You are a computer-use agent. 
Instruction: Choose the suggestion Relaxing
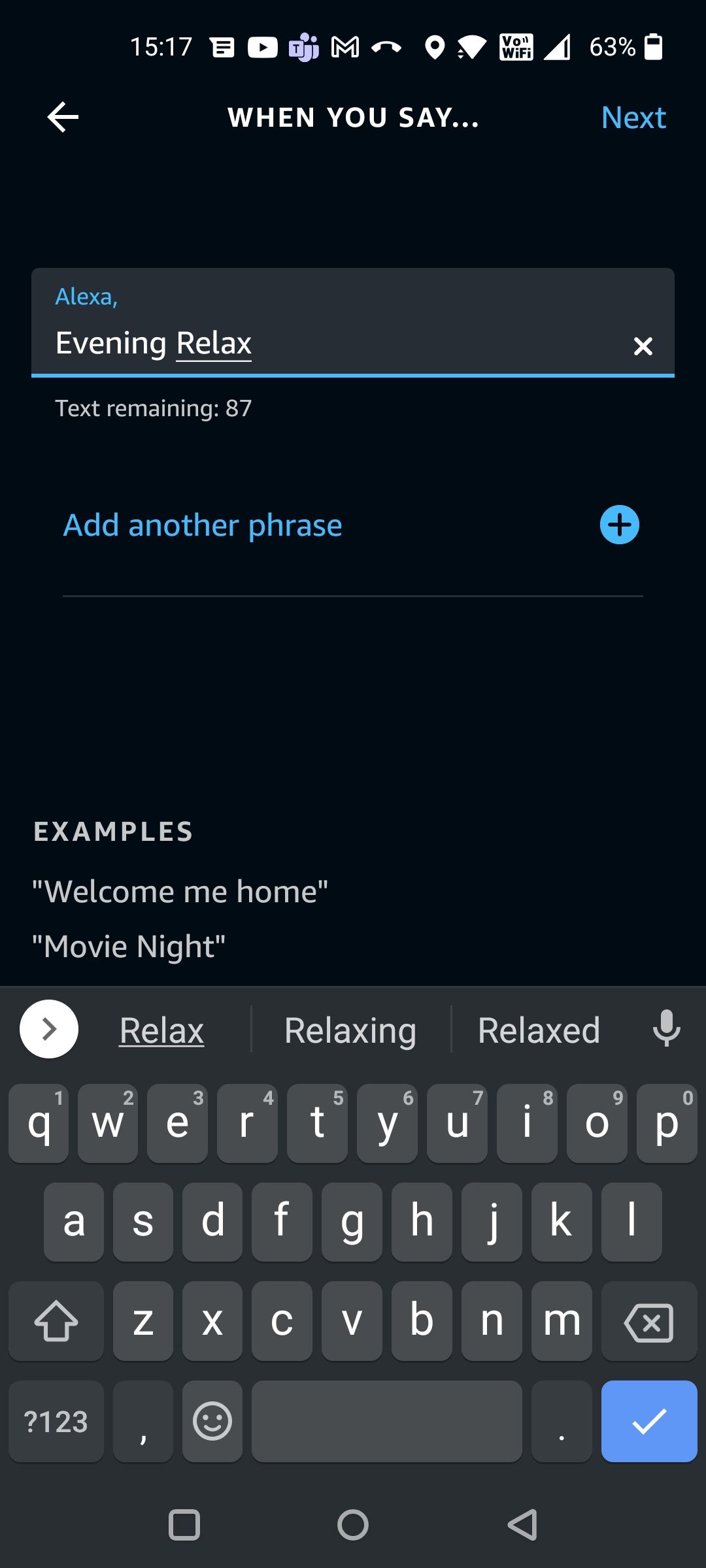[350, 1029]
